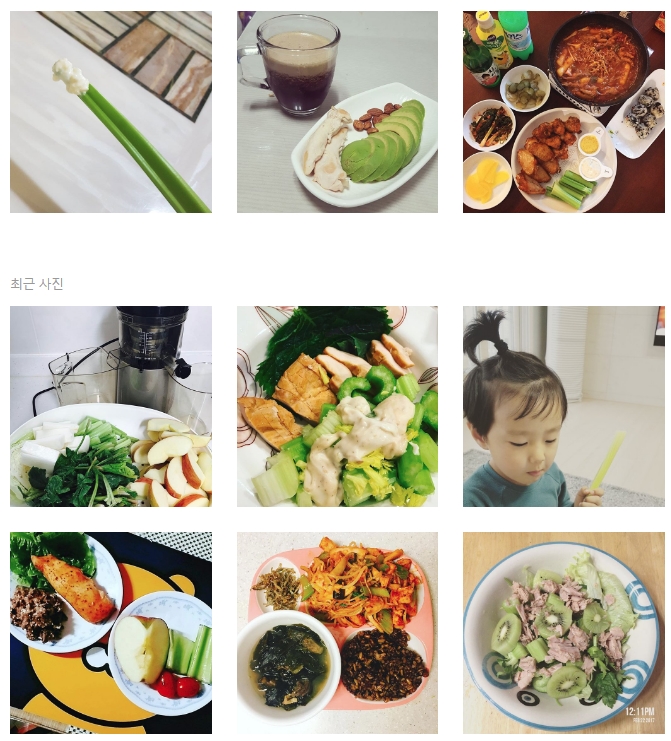Open the photo of the child
The height and width of the screenshot is (741, 671).
pyautogui.click(x=563, y=406)
